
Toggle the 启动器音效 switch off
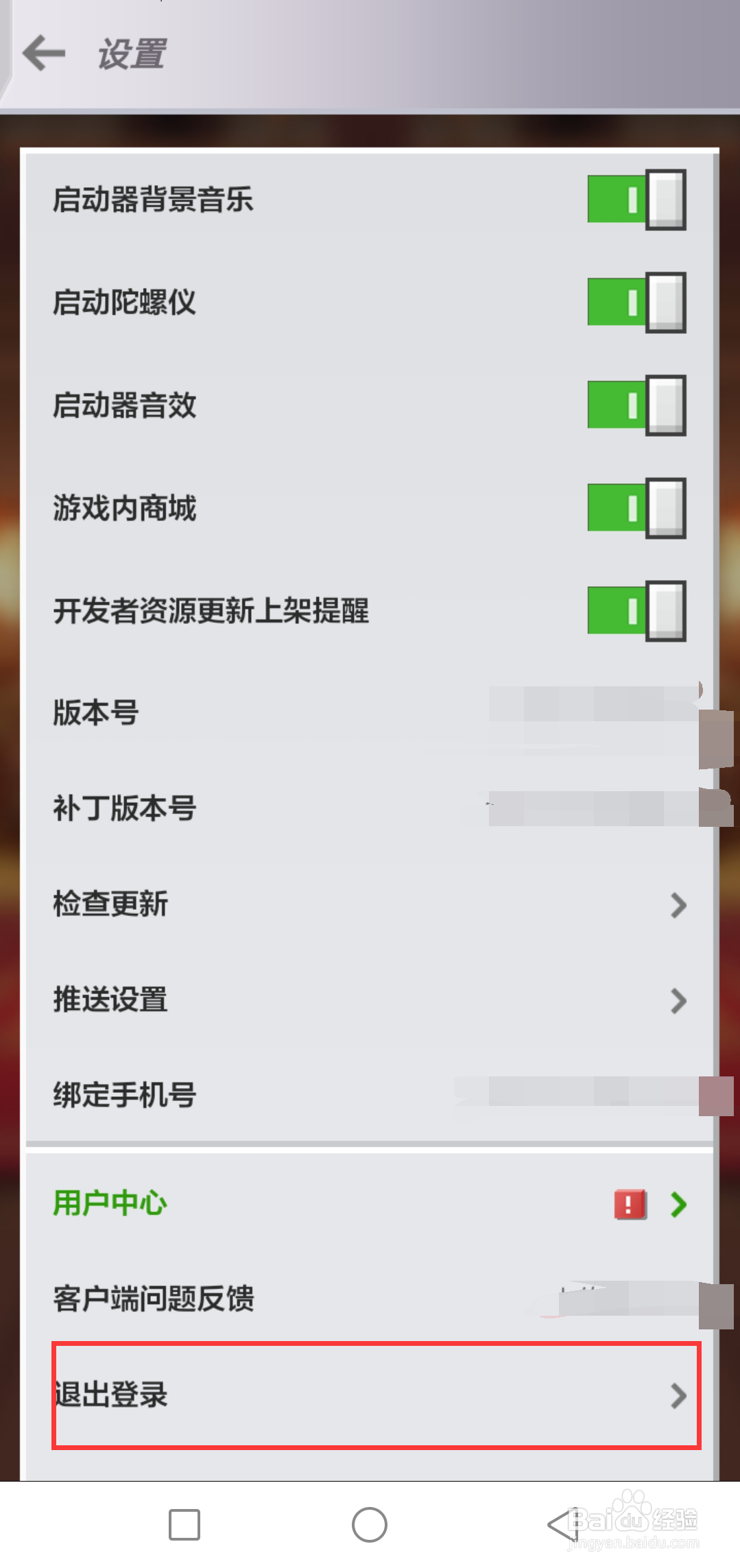click(x=636, y=405)
